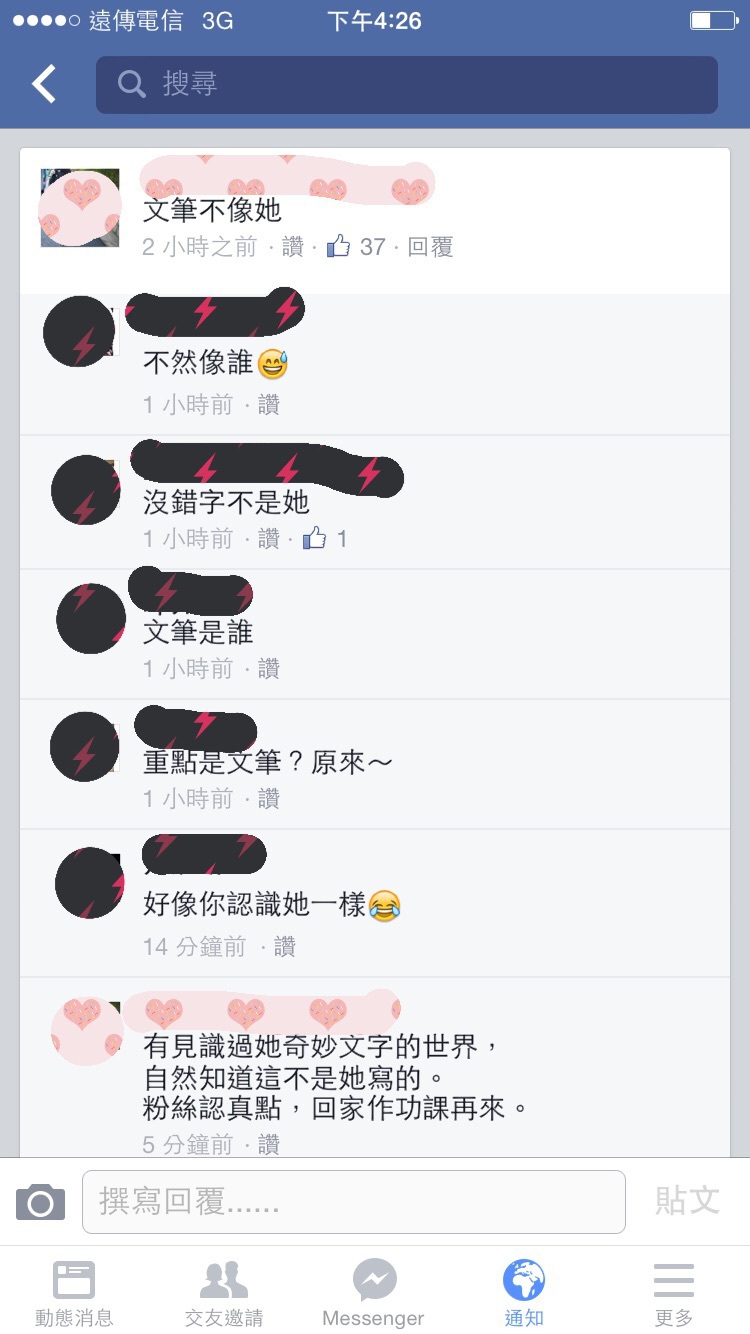Like the reply 好像你認識她一樣
Screen dimensions: 750x1334
pyautogui.click(x=285, y=947)
